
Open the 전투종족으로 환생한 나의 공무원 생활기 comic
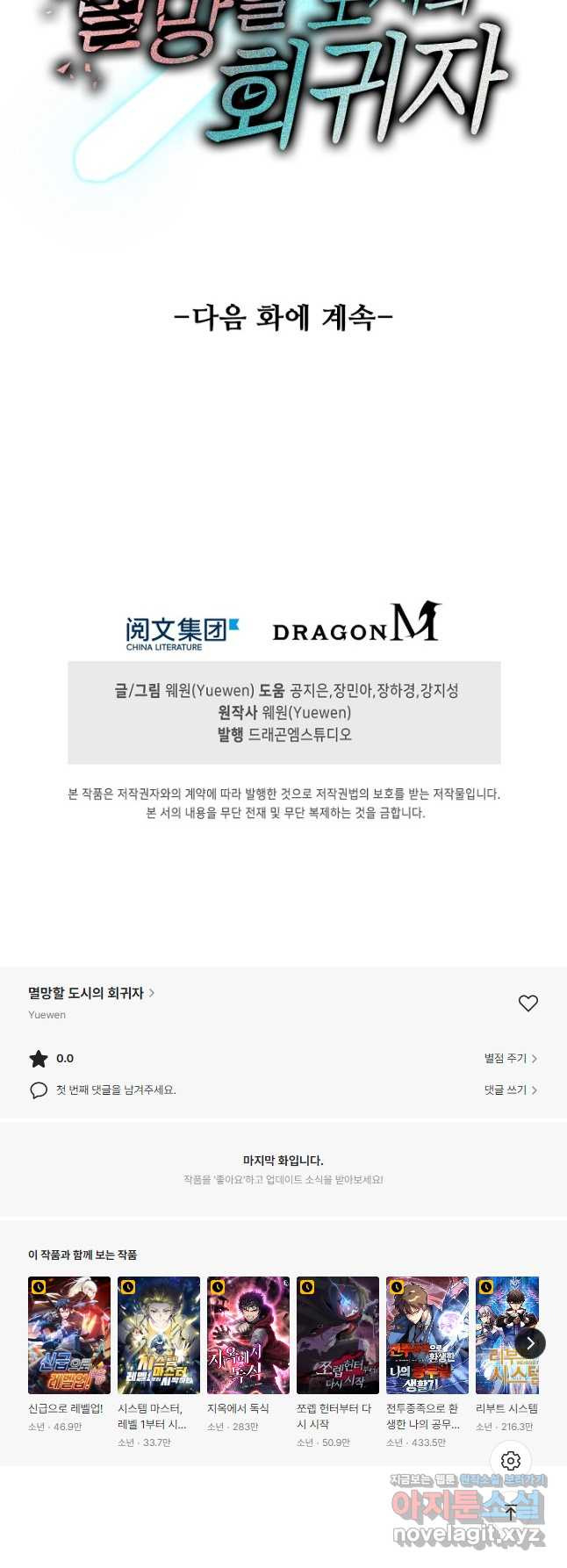427,1334
